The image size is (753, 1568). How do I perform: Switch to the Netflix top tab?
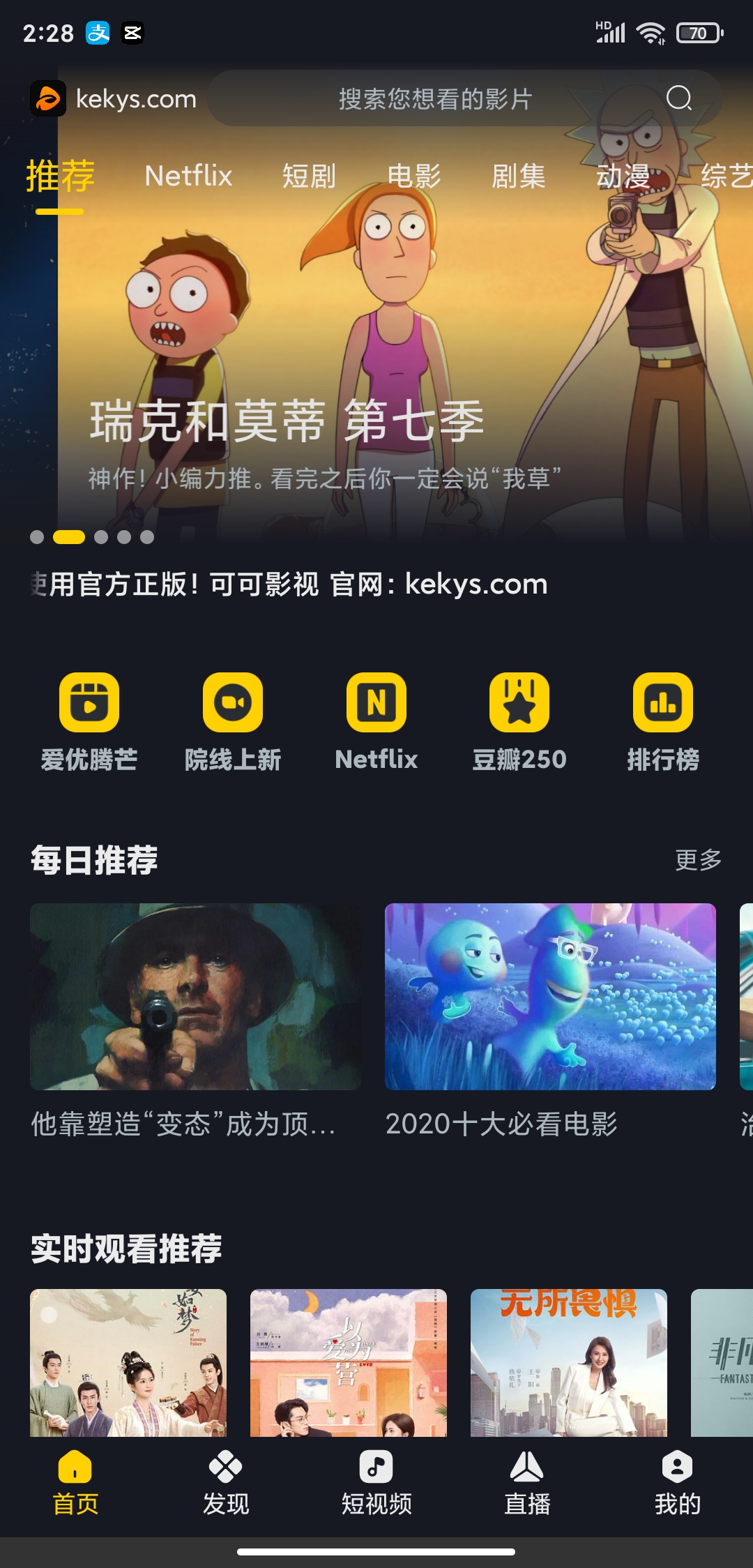[x=188, y=176]
